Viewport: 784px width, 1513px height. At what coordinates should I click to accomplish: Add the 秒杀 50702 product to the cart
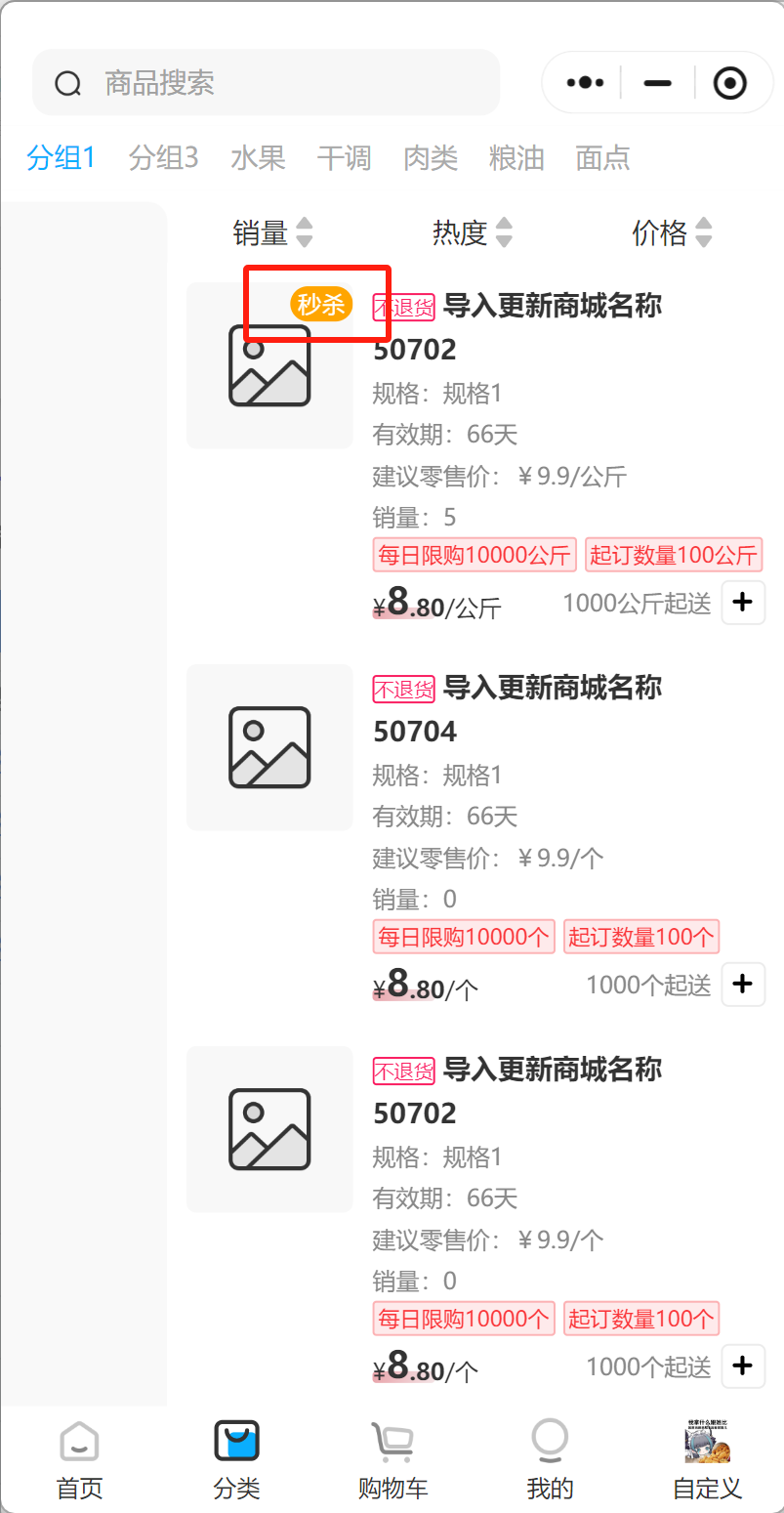[x=743, y=602]
